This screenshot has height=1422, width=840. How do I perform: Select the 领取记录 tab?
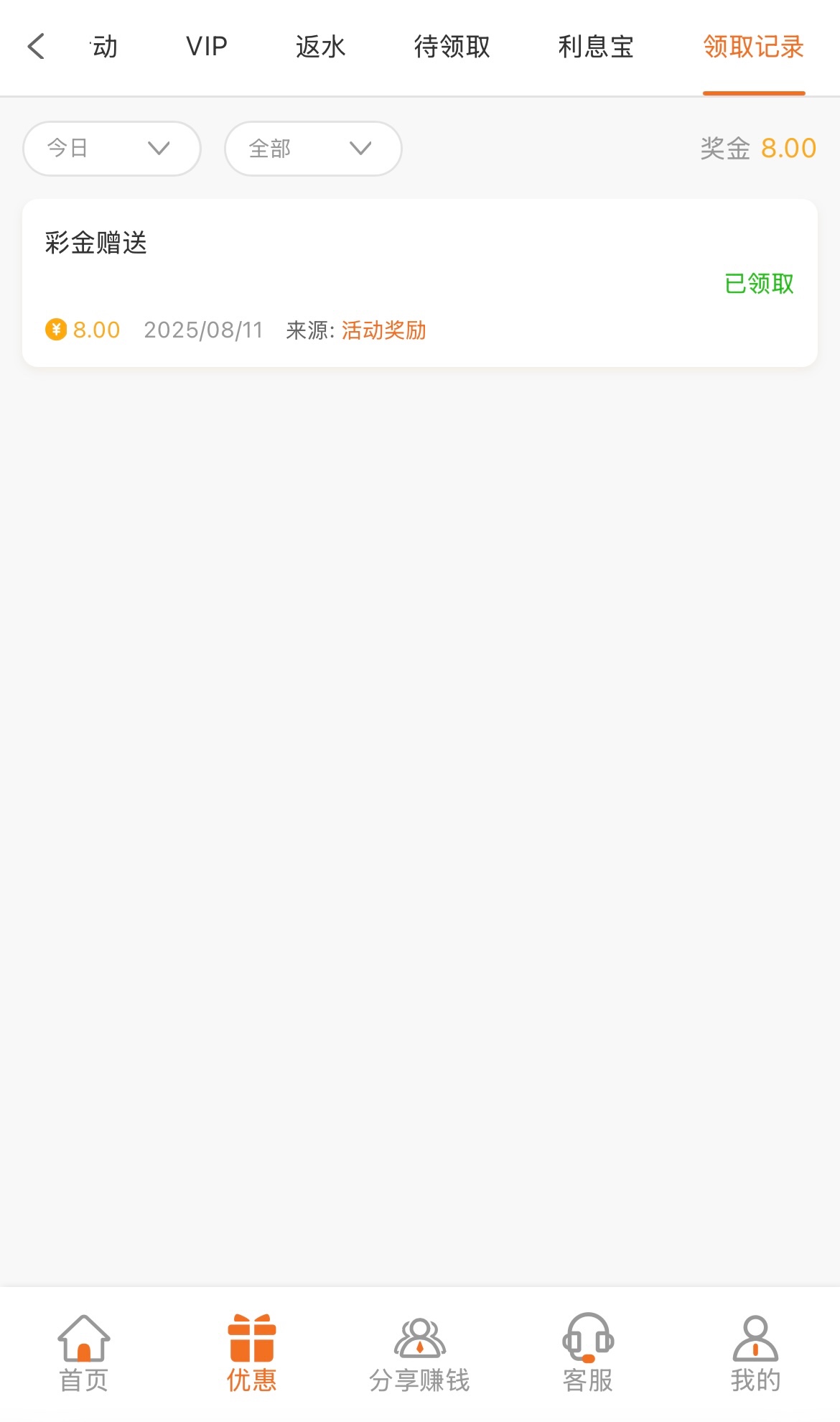[x=753, y=47]
